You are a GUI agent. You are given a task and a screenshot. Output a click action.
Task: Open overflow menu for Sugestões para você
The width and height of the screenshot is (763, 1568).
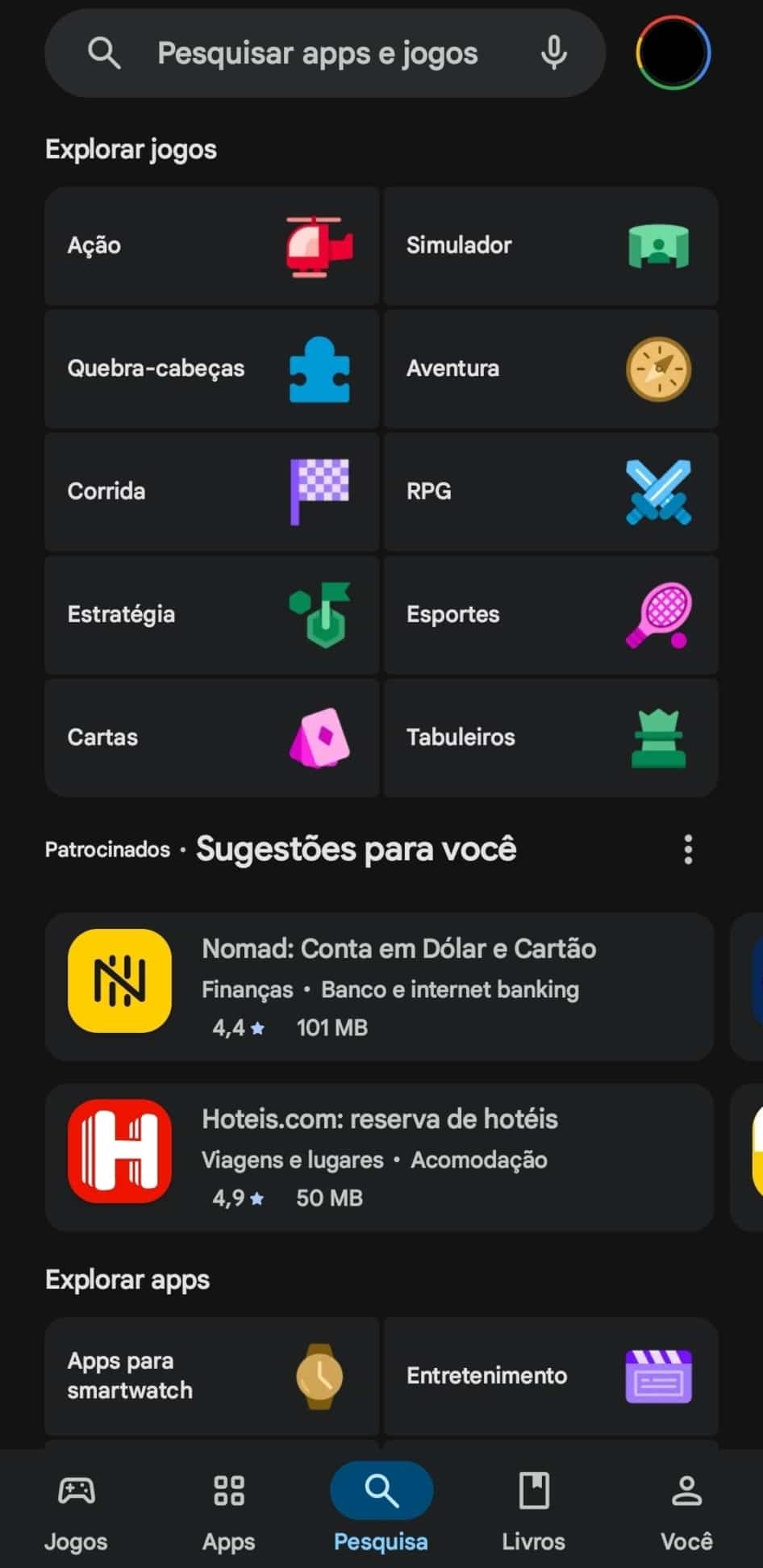(x=688, y=849)
